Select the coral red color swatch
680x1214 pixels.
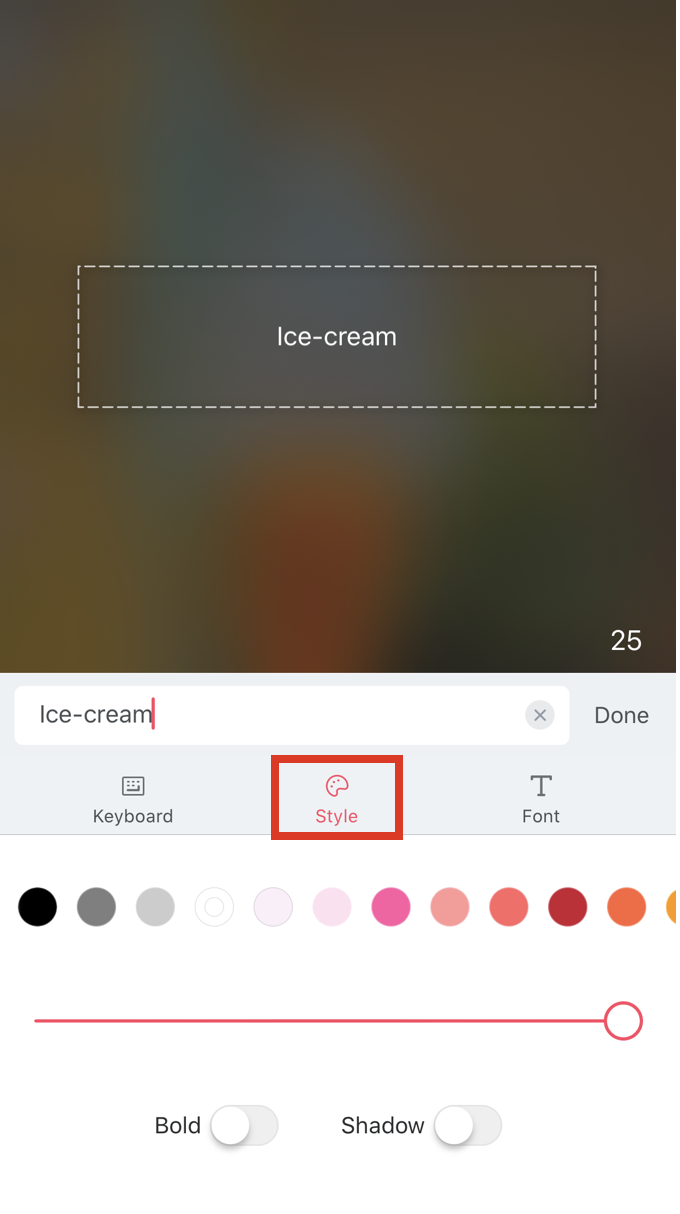click(x=508, y=907)
